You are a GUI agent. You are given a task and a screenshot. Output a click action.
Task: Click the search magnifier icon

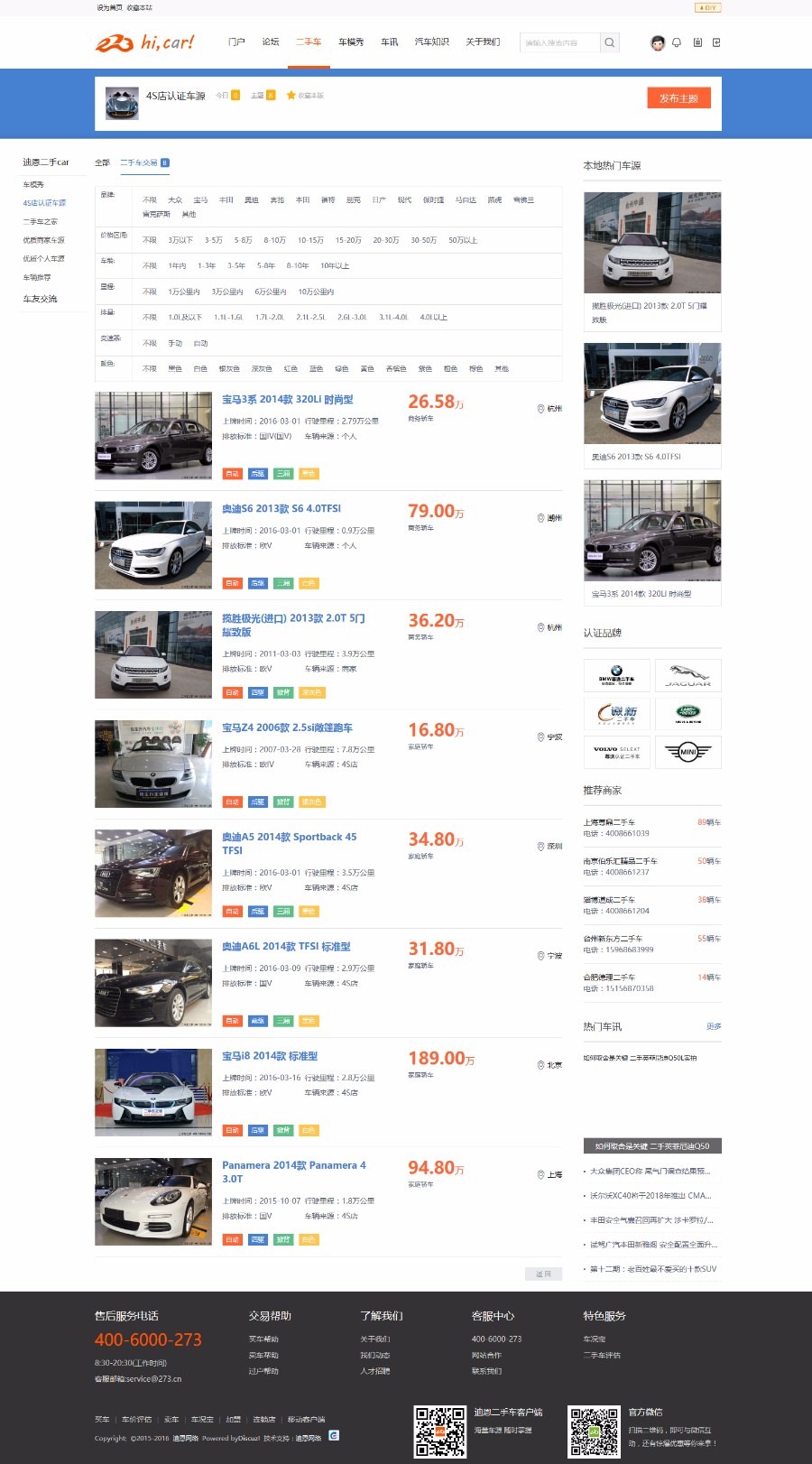(x=610, y=42)
